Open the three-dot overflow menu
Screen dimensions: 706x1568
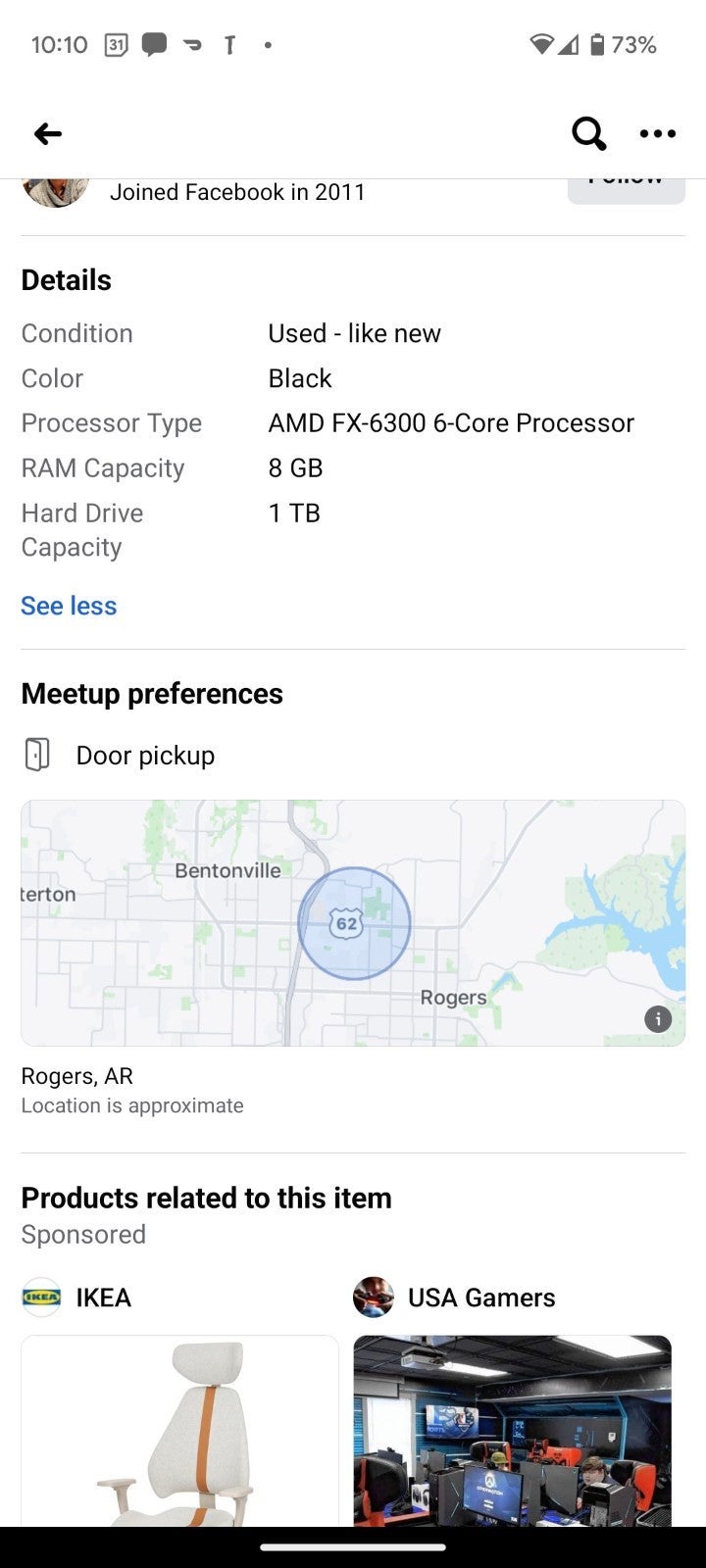[x=657, y=133]
